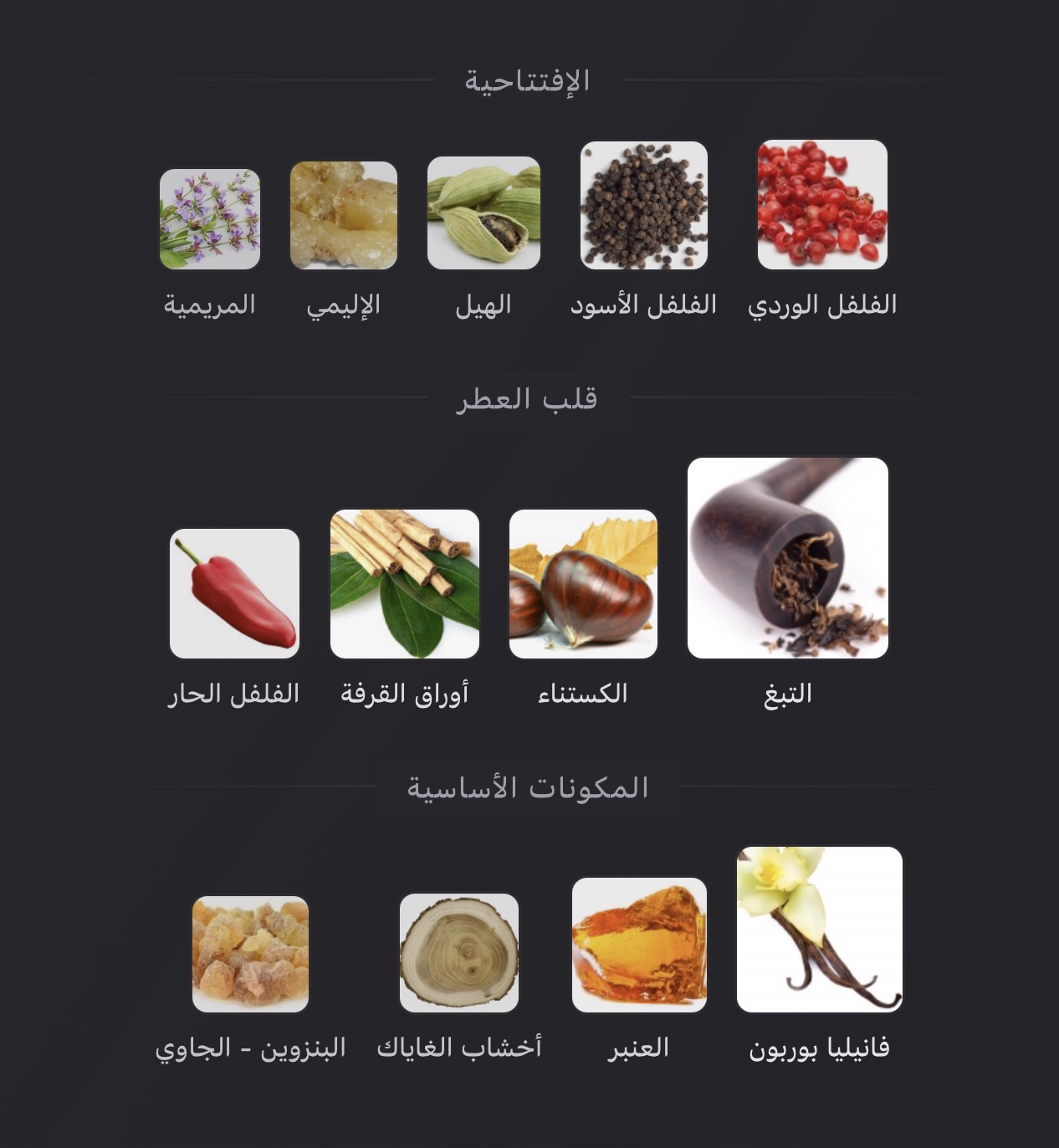
Task: Tap the الإليمي note image
Action: (x=344, y=216)
